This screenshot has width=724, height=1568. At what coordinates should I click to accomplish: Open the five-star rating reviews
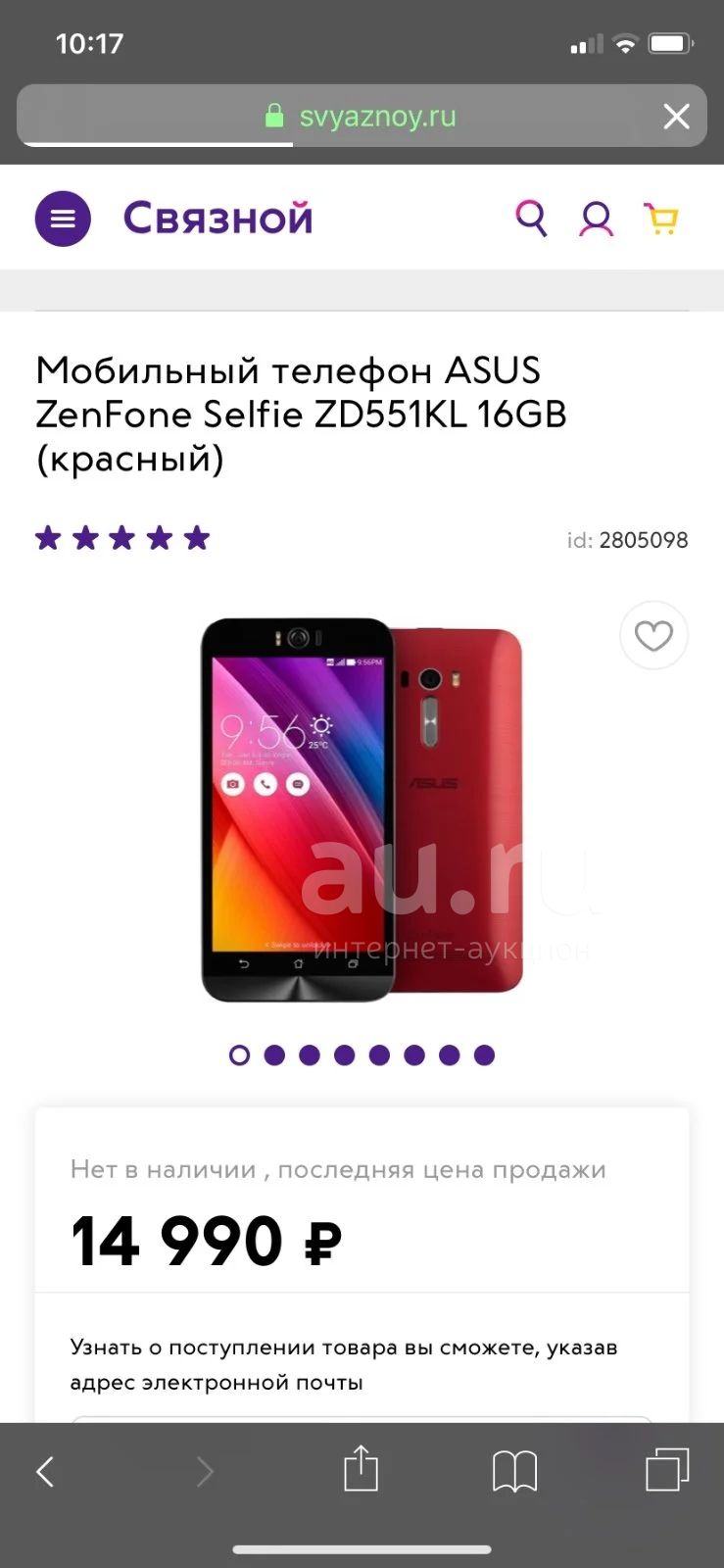click(122, 538)
